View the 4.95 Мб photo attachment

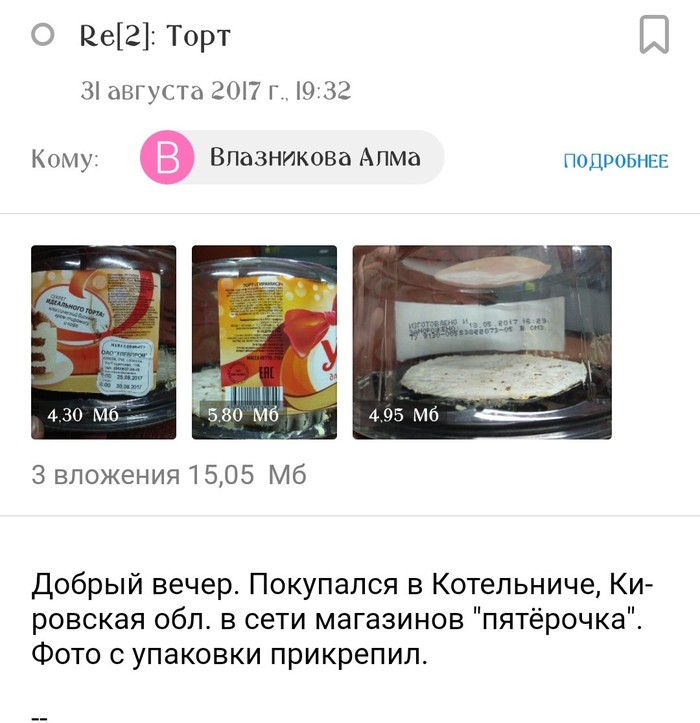[x=481, y=342]
